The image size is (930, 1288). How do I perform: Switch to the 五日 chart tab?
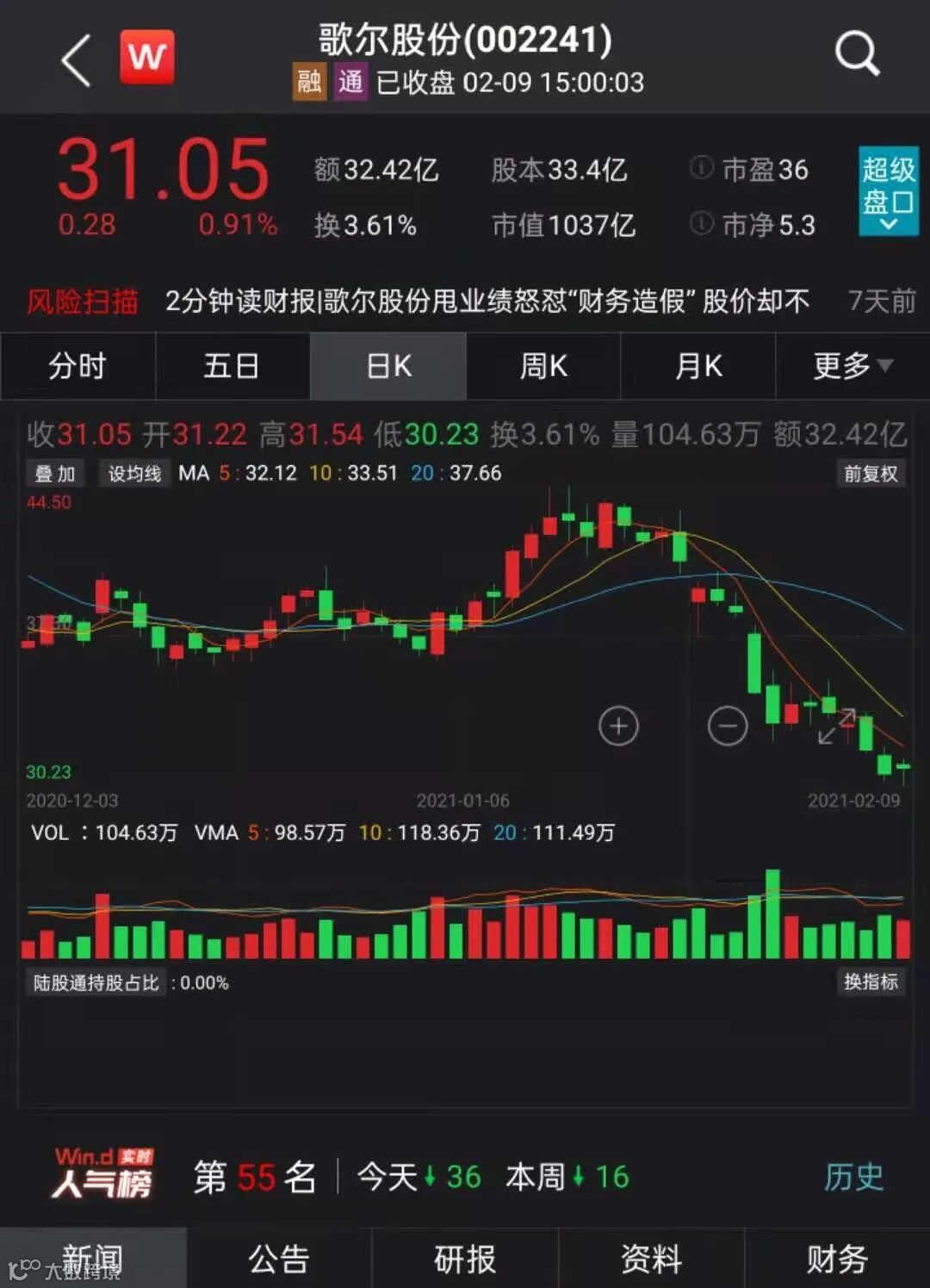pos(232,366)
